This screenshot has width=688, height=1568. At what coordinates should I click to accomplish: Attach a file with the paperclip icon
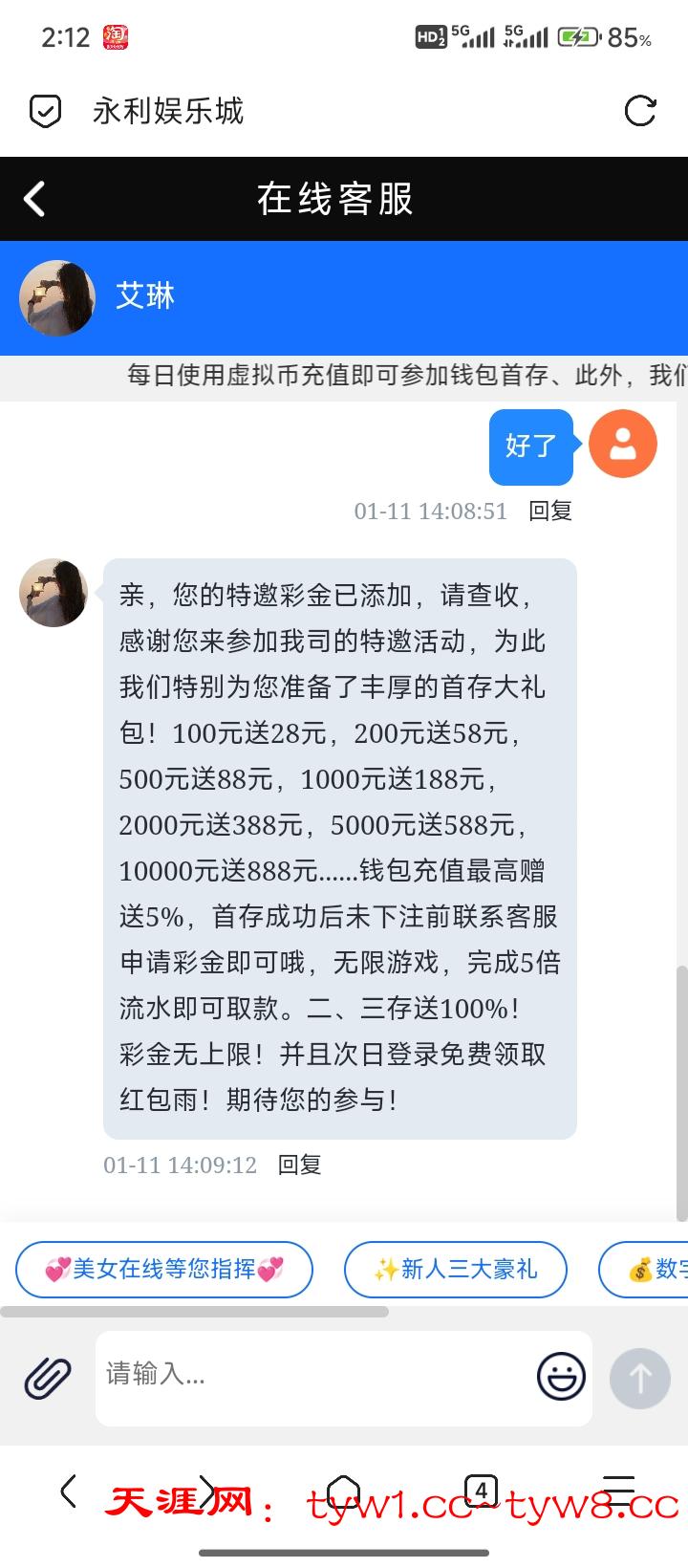point(48,1378)
